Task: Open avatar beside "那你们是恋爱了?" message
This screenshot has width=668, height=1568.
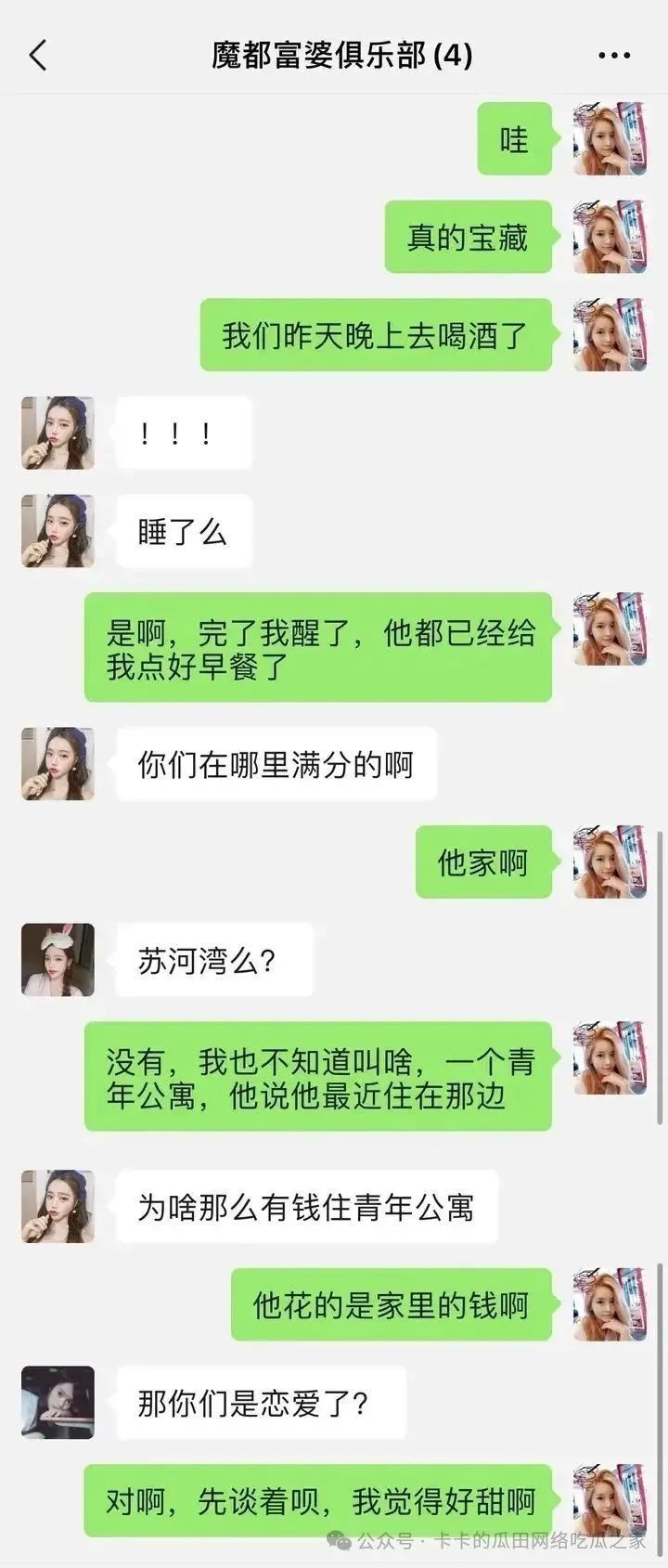Action: click(x=58, y=1402)
